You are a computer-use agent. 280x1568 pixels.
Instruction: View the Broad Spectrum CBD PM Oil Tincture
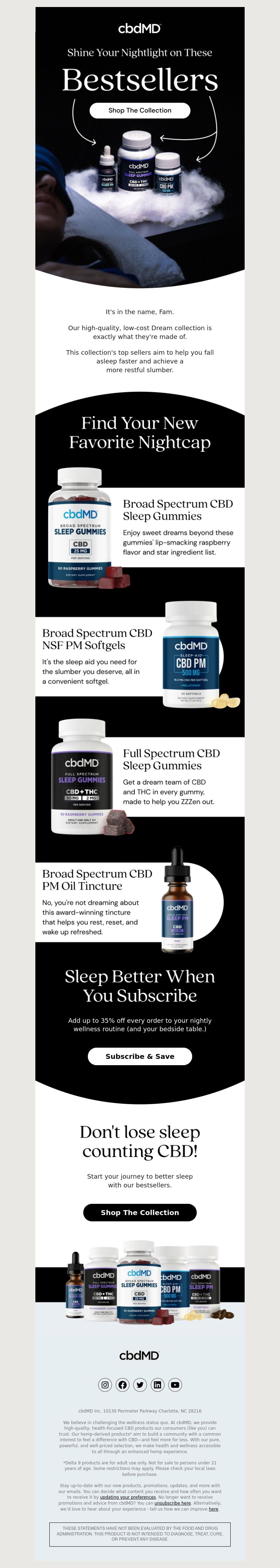coord(97,880)
